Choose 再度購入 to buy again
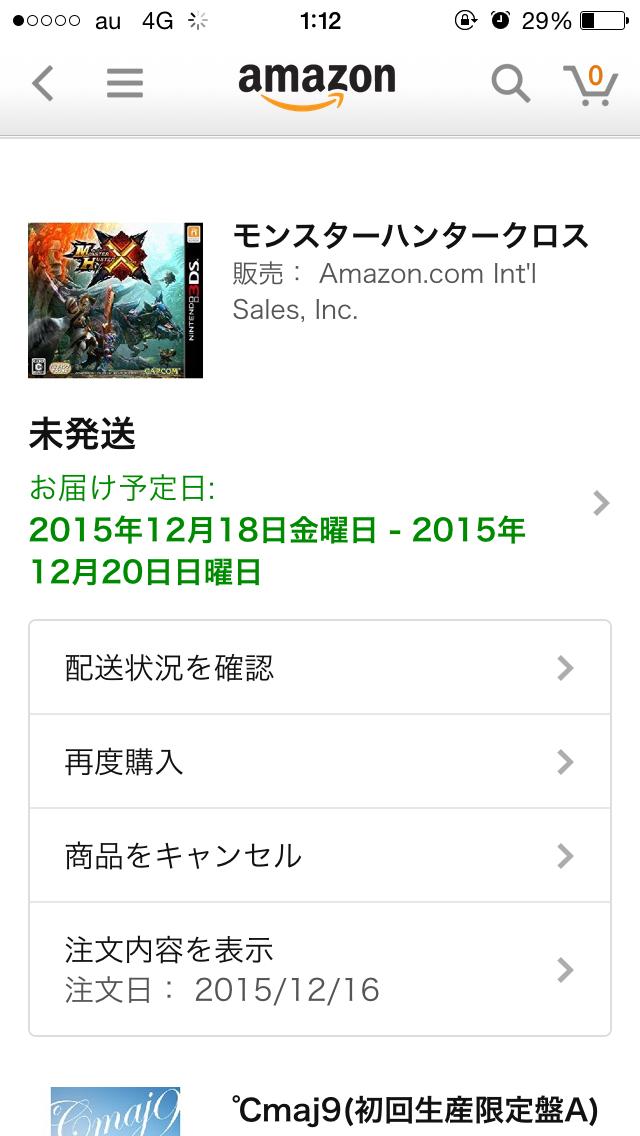640x1136 pixels. click(320, 762)
